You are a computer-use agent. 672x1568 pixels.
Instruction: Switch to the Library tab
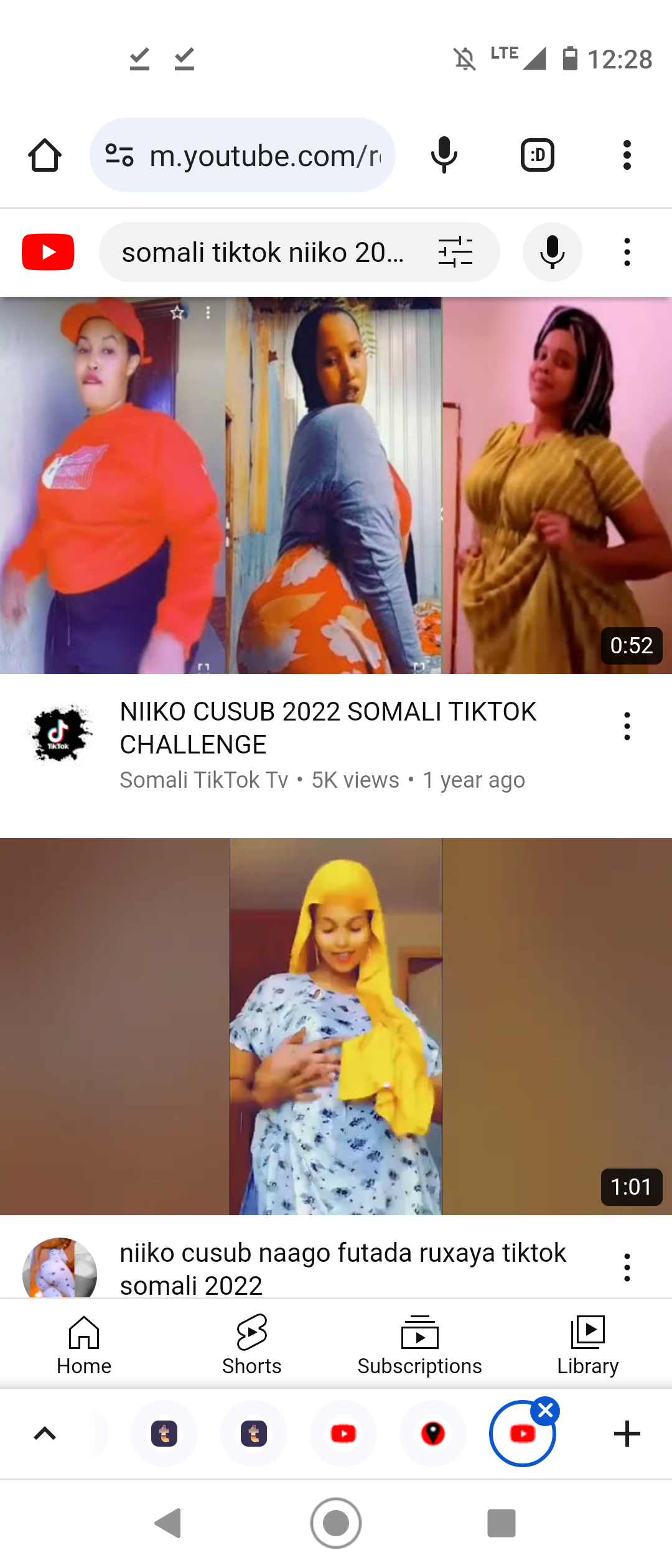(x=588, y=1345)
